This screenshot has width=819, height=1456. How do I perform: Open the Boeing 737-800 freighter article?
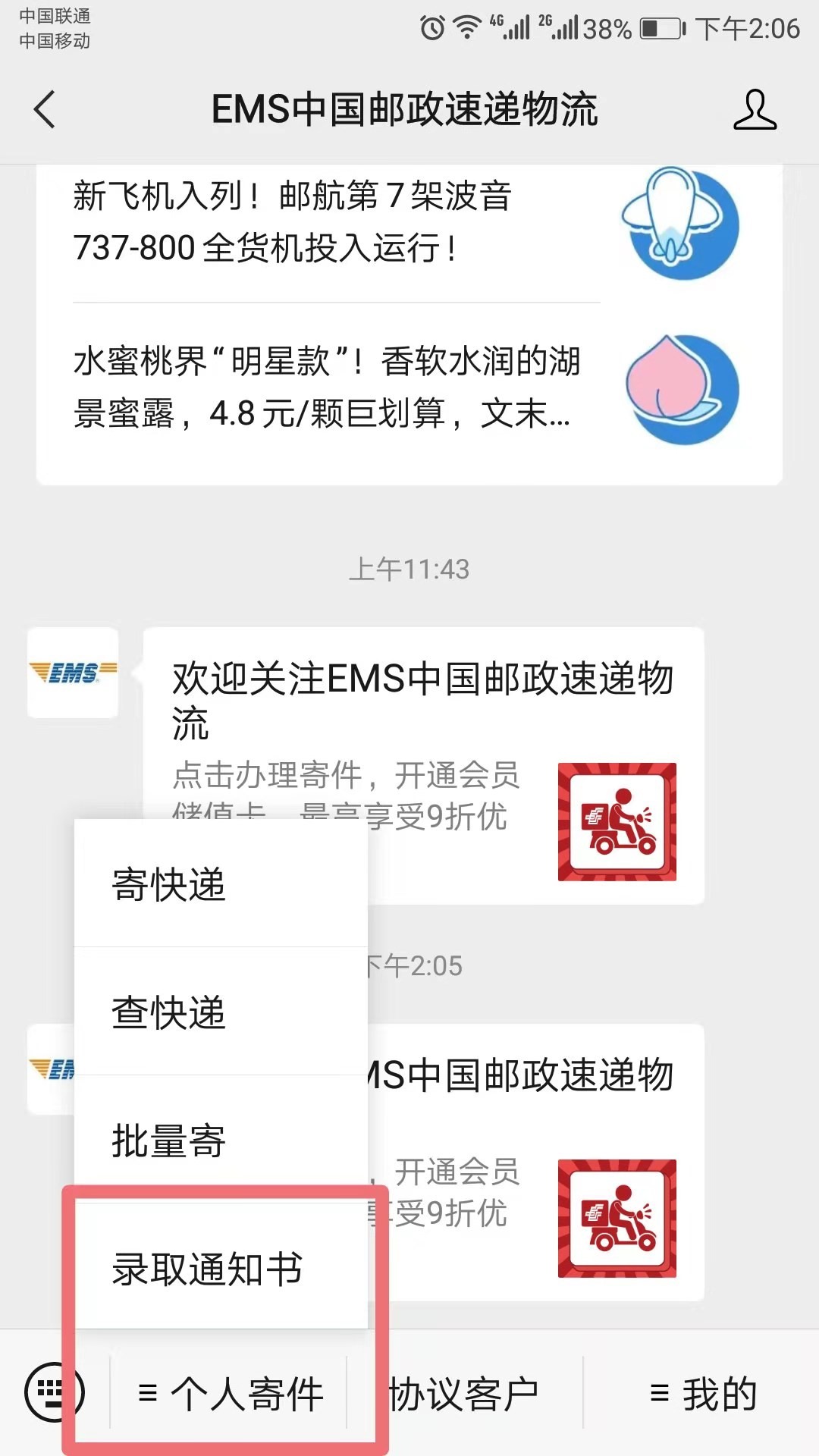point(334,222)
